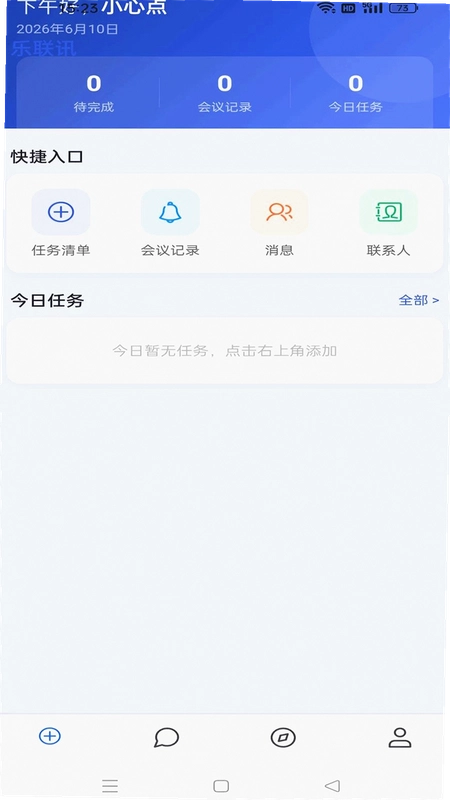450x800 pixels.
Task: Open the 联系人 shortcut
Action: (x=388, y=222)
